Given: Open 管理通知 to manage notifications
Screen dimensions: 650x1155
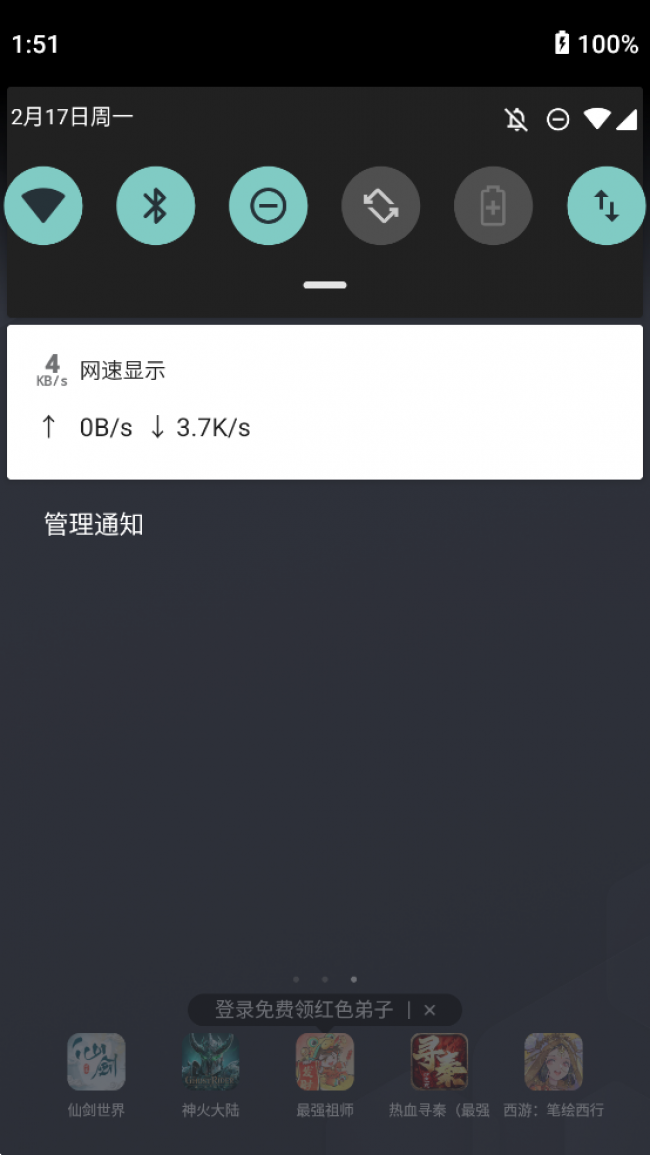Looking at the screenshot, I should coord(94,524).
